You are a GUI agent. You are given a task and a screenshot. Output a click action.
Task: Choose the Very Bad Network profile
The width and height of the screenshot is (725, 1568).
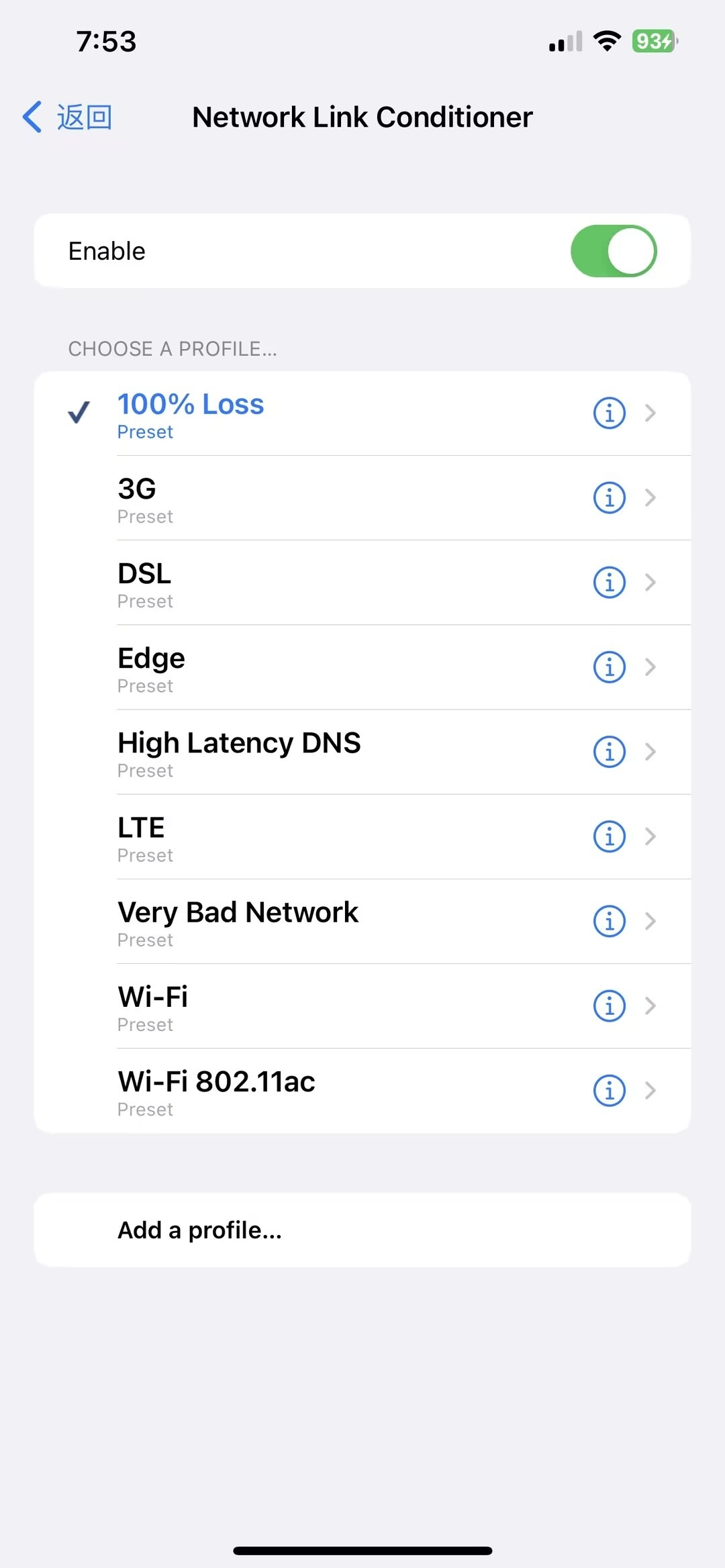pyautogui.click(x=362, y=921)
